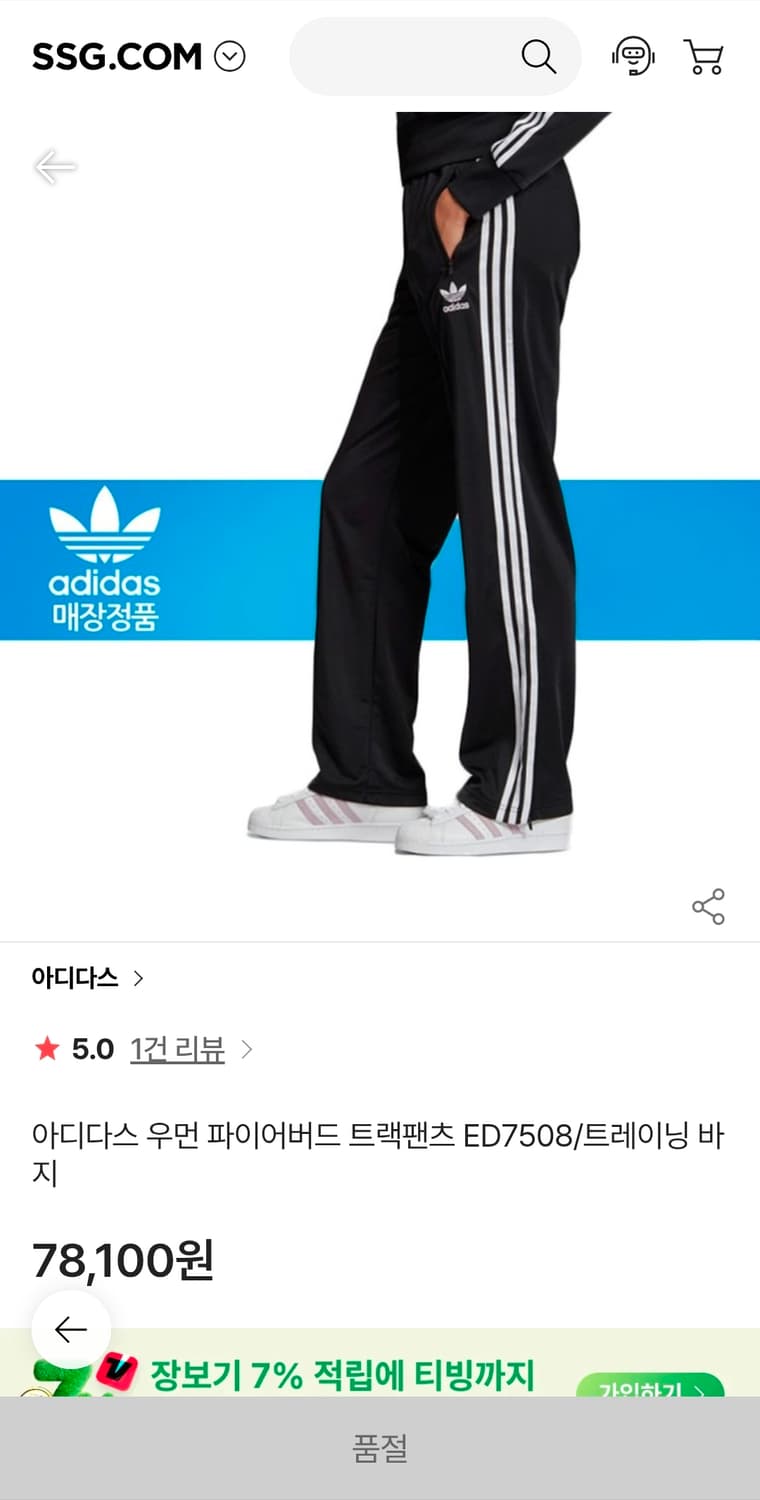Open the 1건 리뷰 review link
The height and width of the screenshot is (1500, 760).
tap(177, 1050)
